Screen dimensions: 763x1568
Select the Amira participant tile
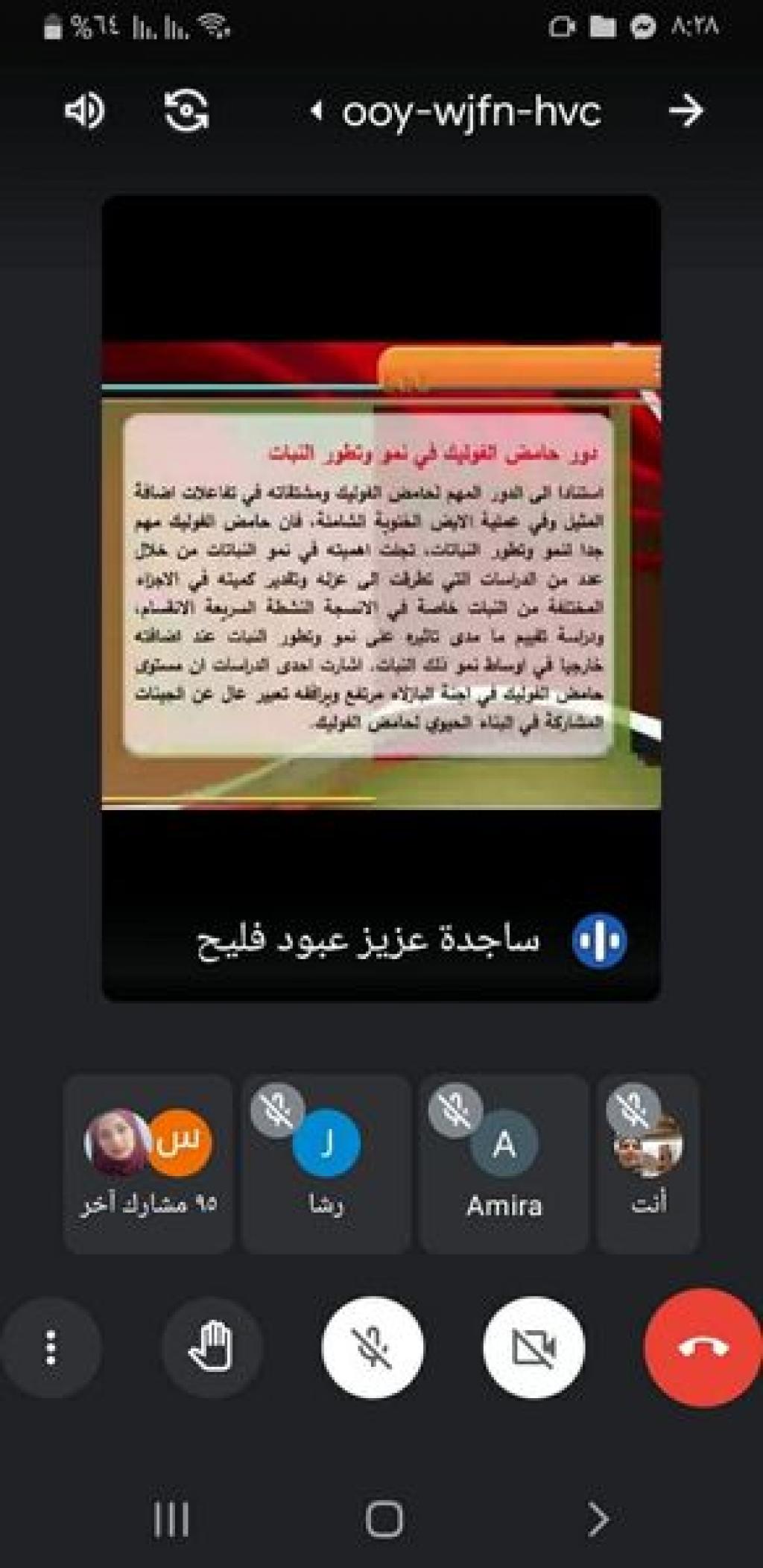click(x=504, y=1163)
